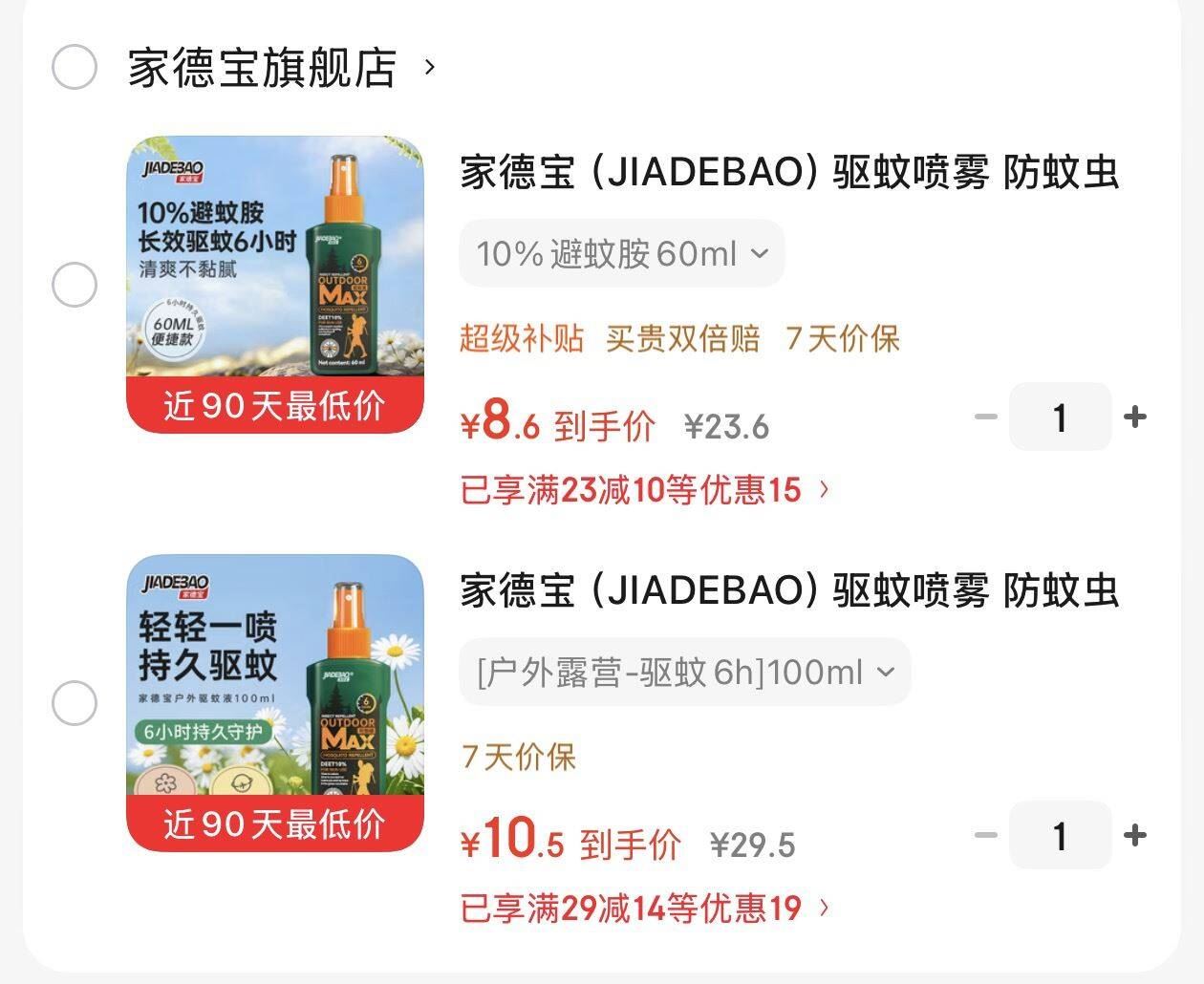Viewport: 1204px width, 984px height.
Task: Check the 10% 避蚊胺 60ml item
Action: click(x=75, y=285)
